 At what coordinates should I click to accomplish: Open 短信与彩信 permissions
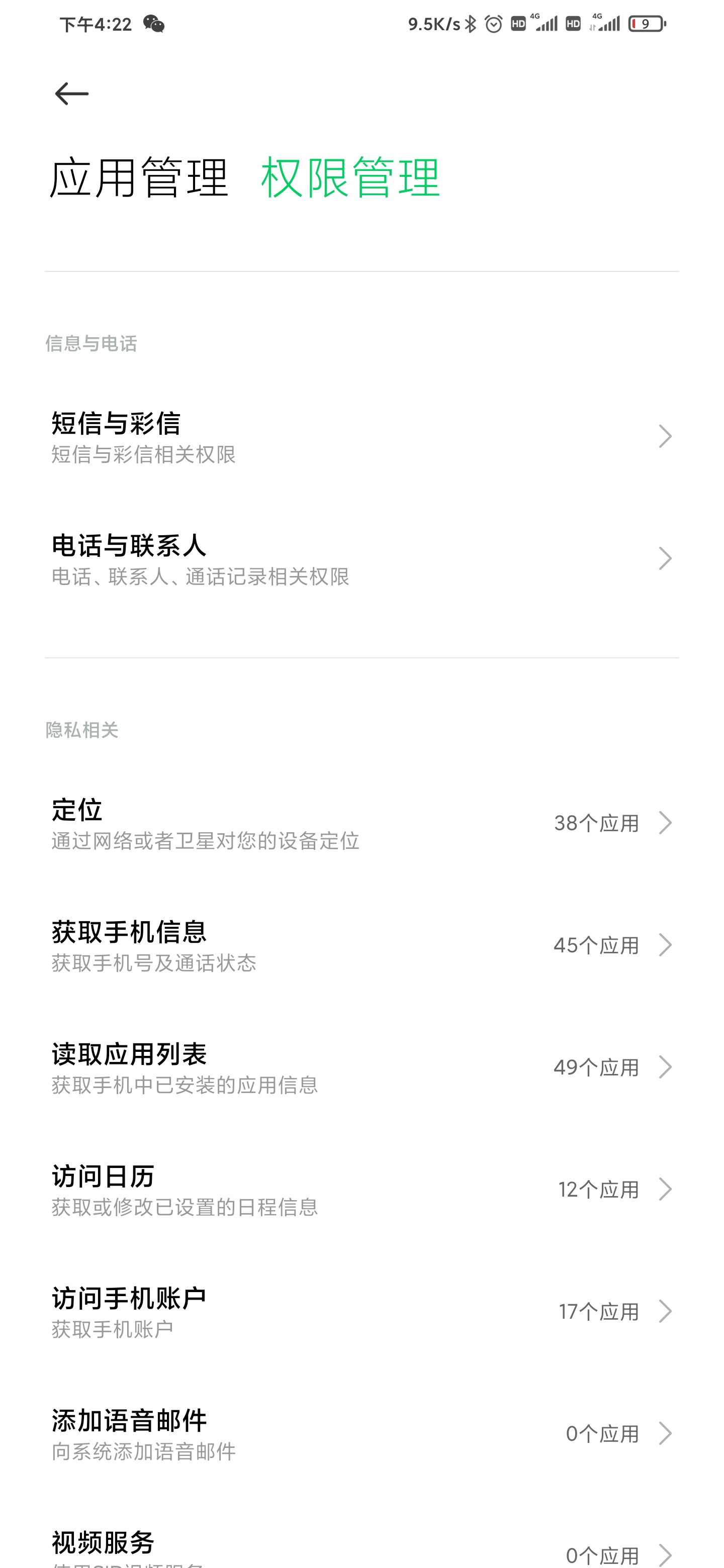[361, 436]
